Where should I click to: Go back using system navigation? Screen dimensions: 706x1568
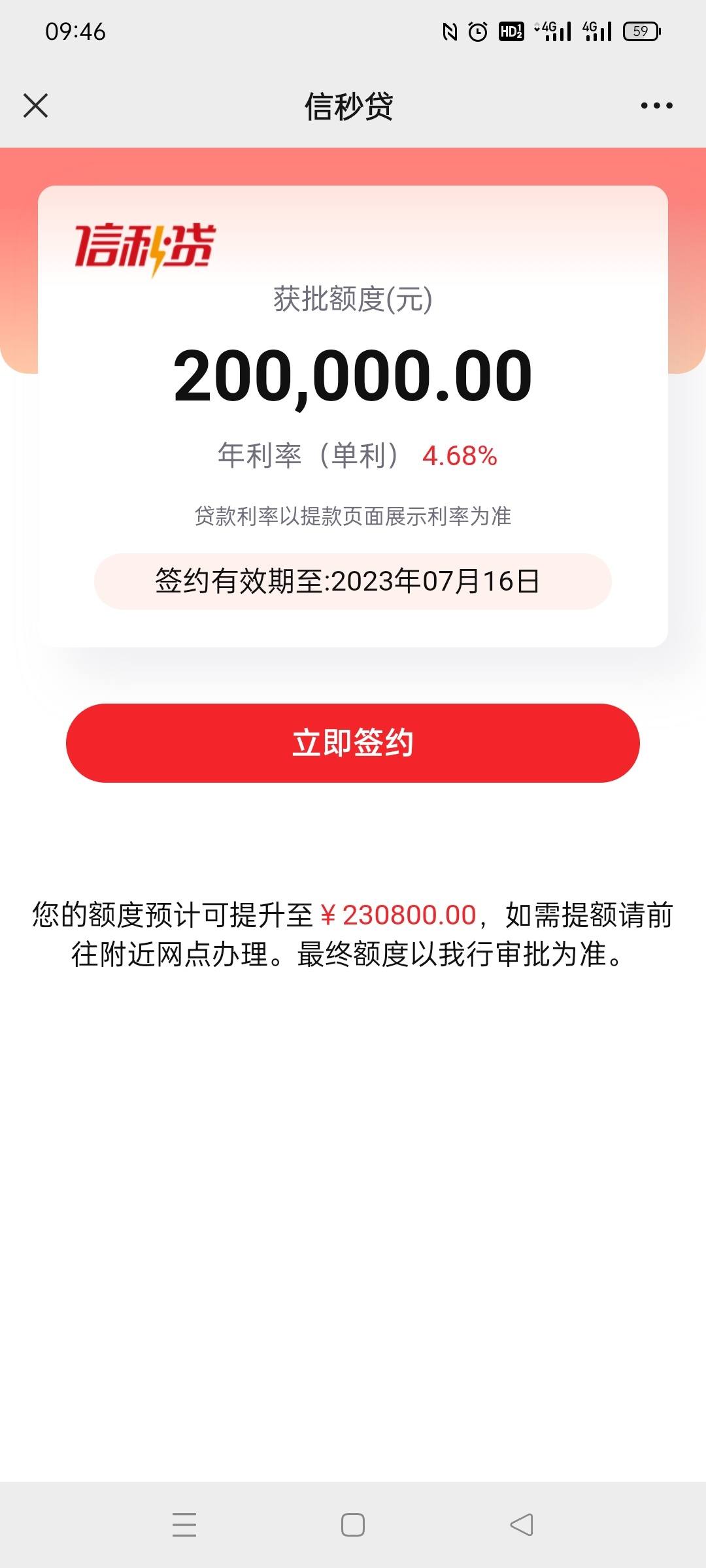[x=522, y=1525]
